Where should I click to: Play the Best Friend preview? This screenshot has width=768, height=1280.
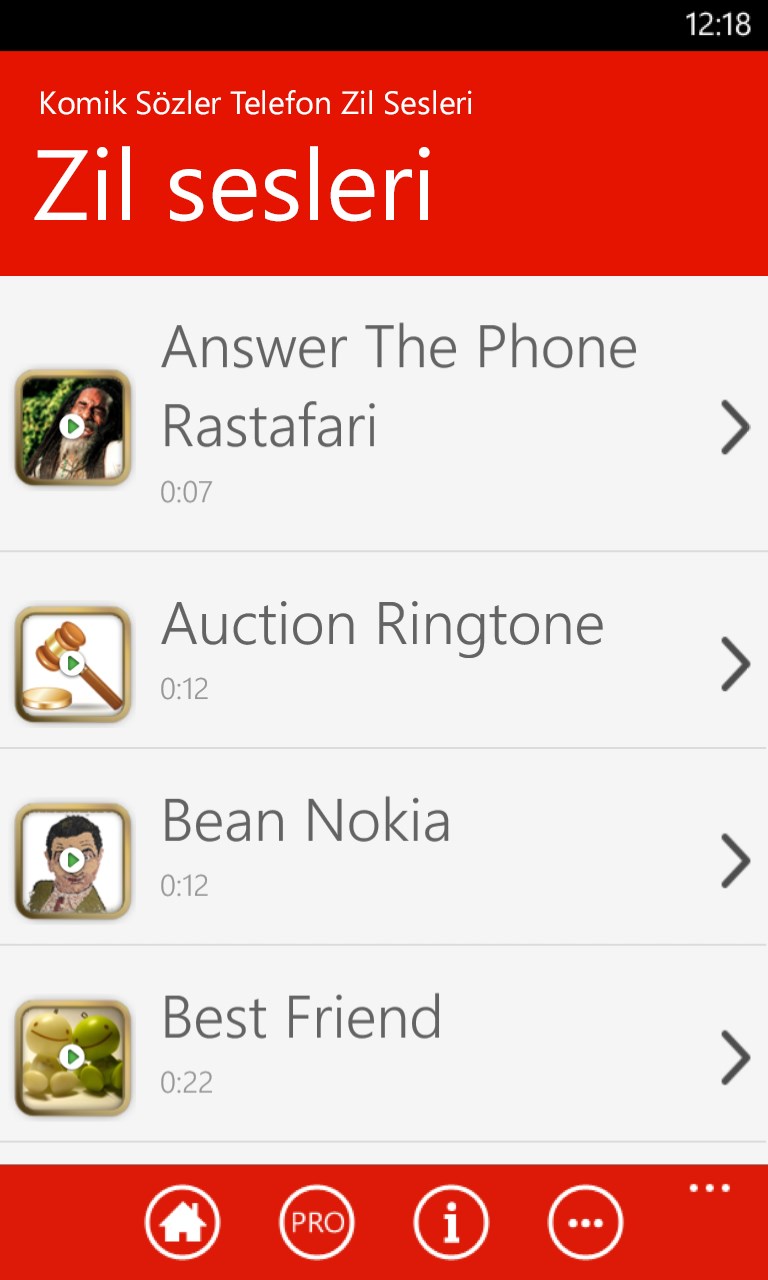tap(73, 1057)
